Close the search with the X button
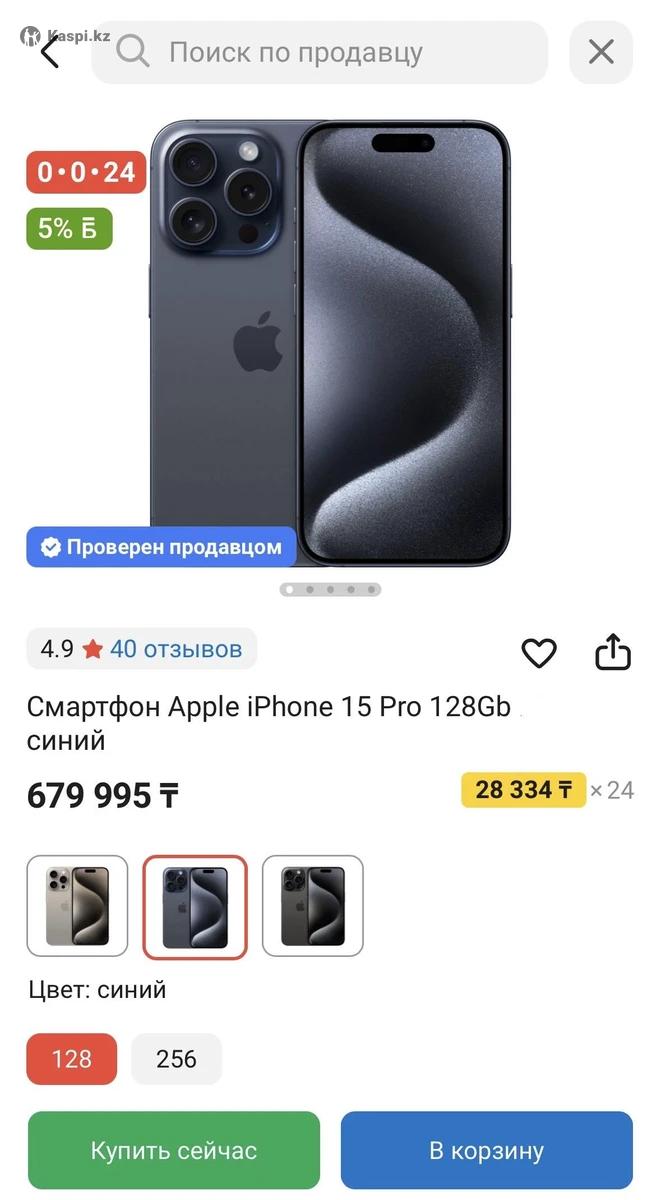This screenshot has height=1200, width=661. [x=601, y=52]
